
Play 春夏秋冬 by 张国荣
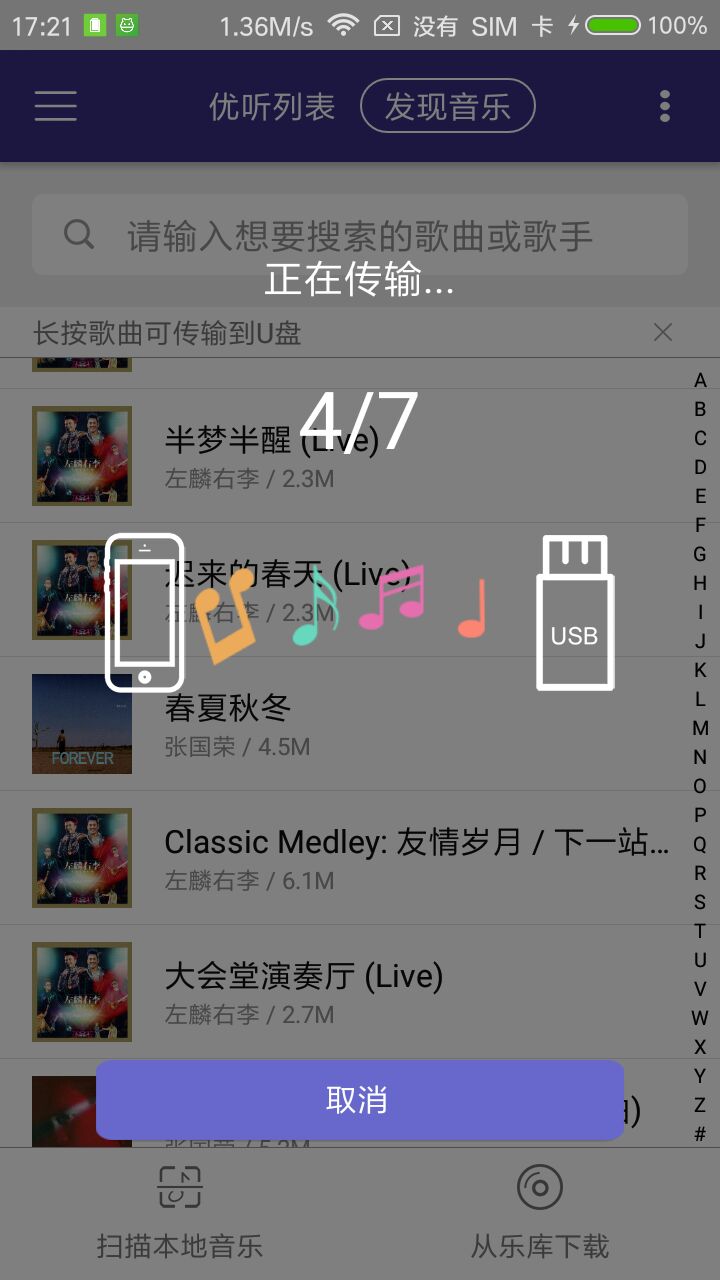(360, 723)
